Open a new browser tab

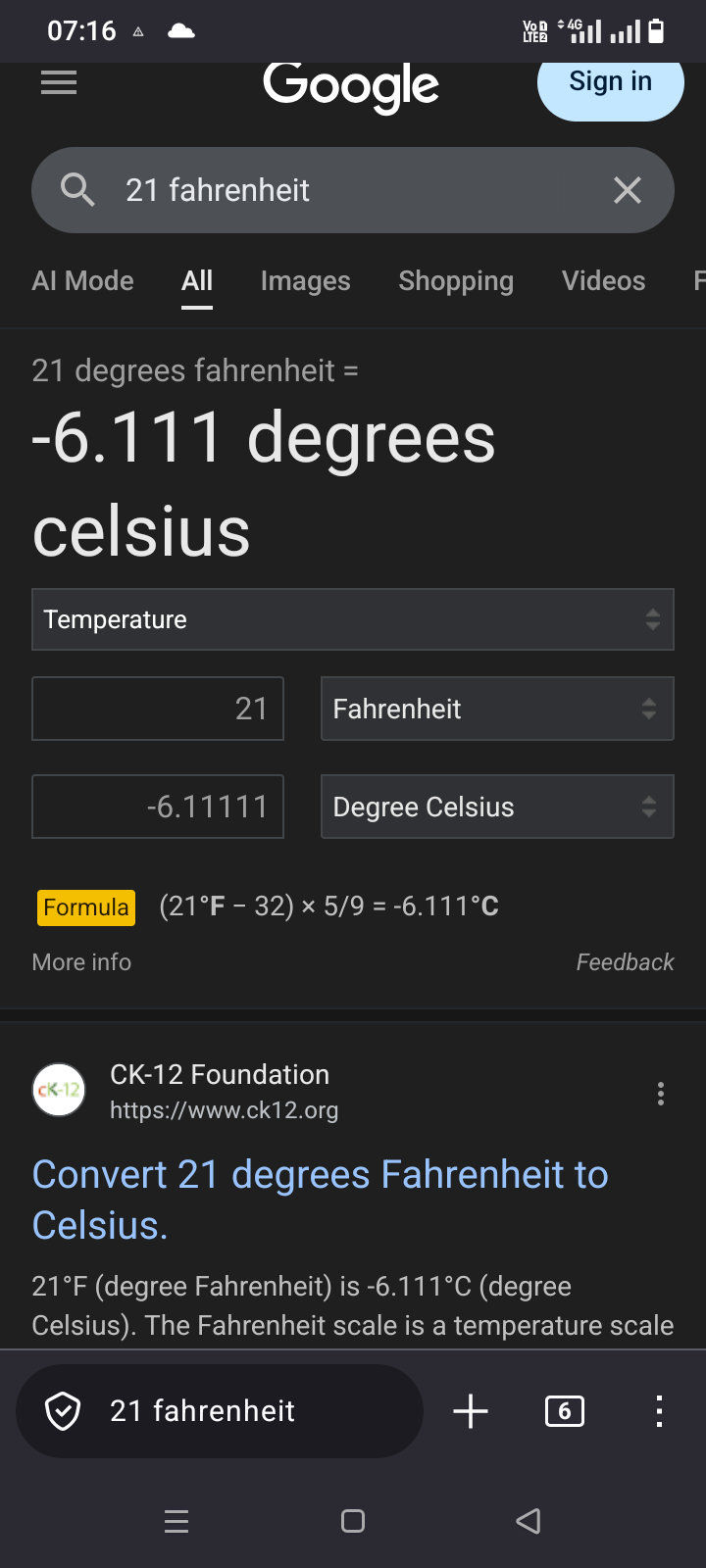point(471,1411)
